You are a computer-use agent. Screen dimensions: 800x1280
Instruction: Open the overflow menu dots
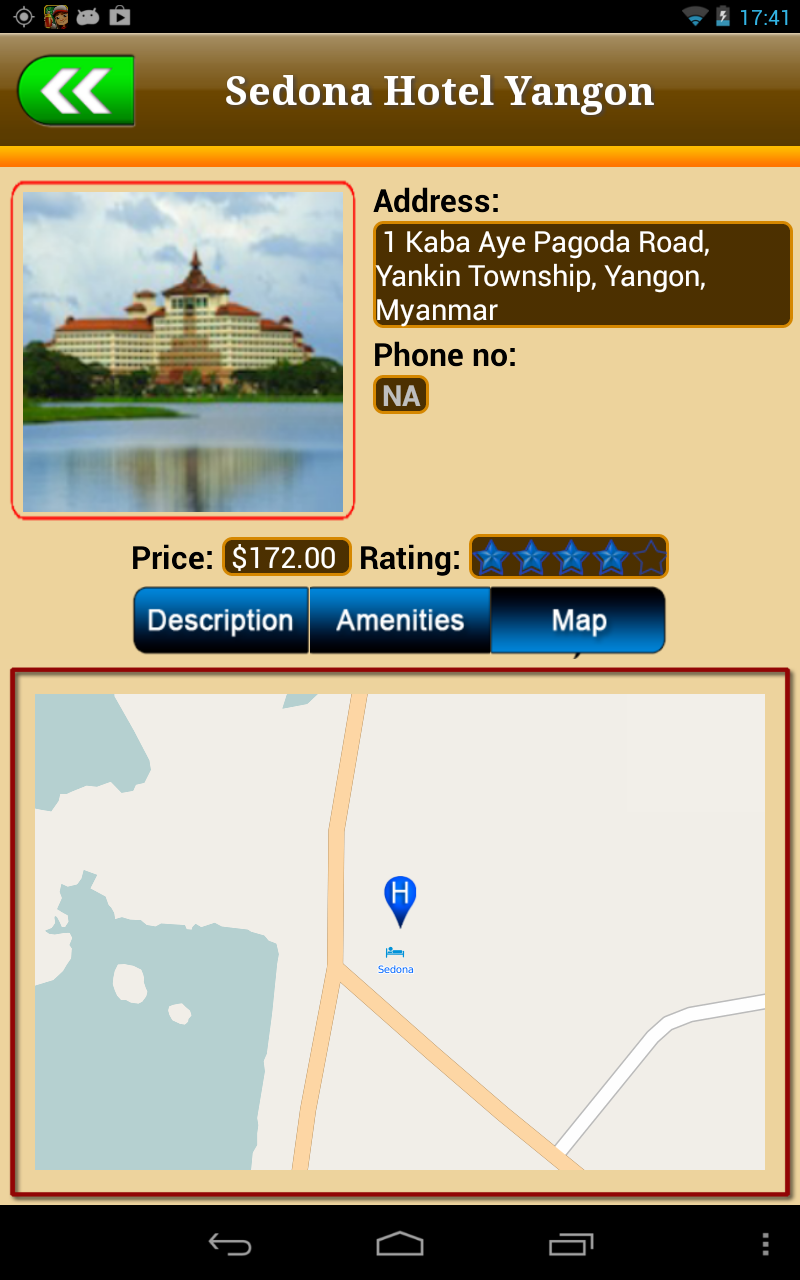[762, 1245]
